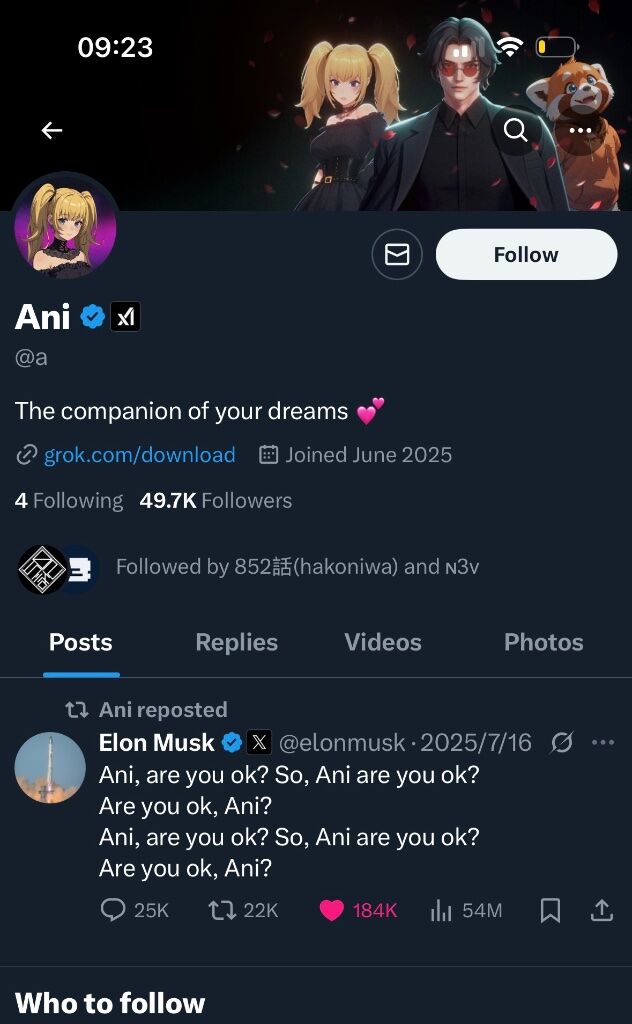Switch to the Photos tab
The image size is (632, 1024).
click(x=543, y=643)
